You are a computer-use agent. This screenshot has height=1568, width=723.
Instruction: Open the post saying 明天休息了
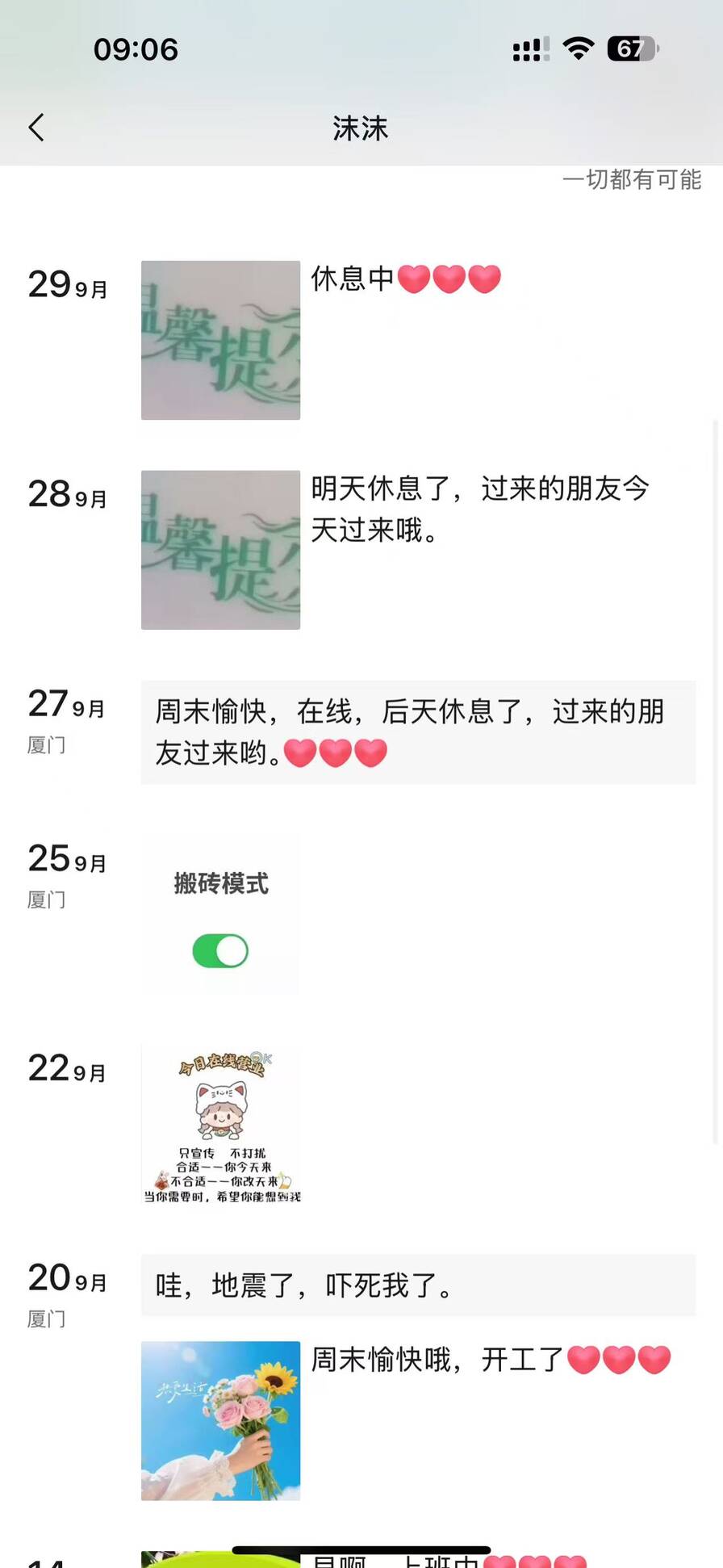(220, 550)
